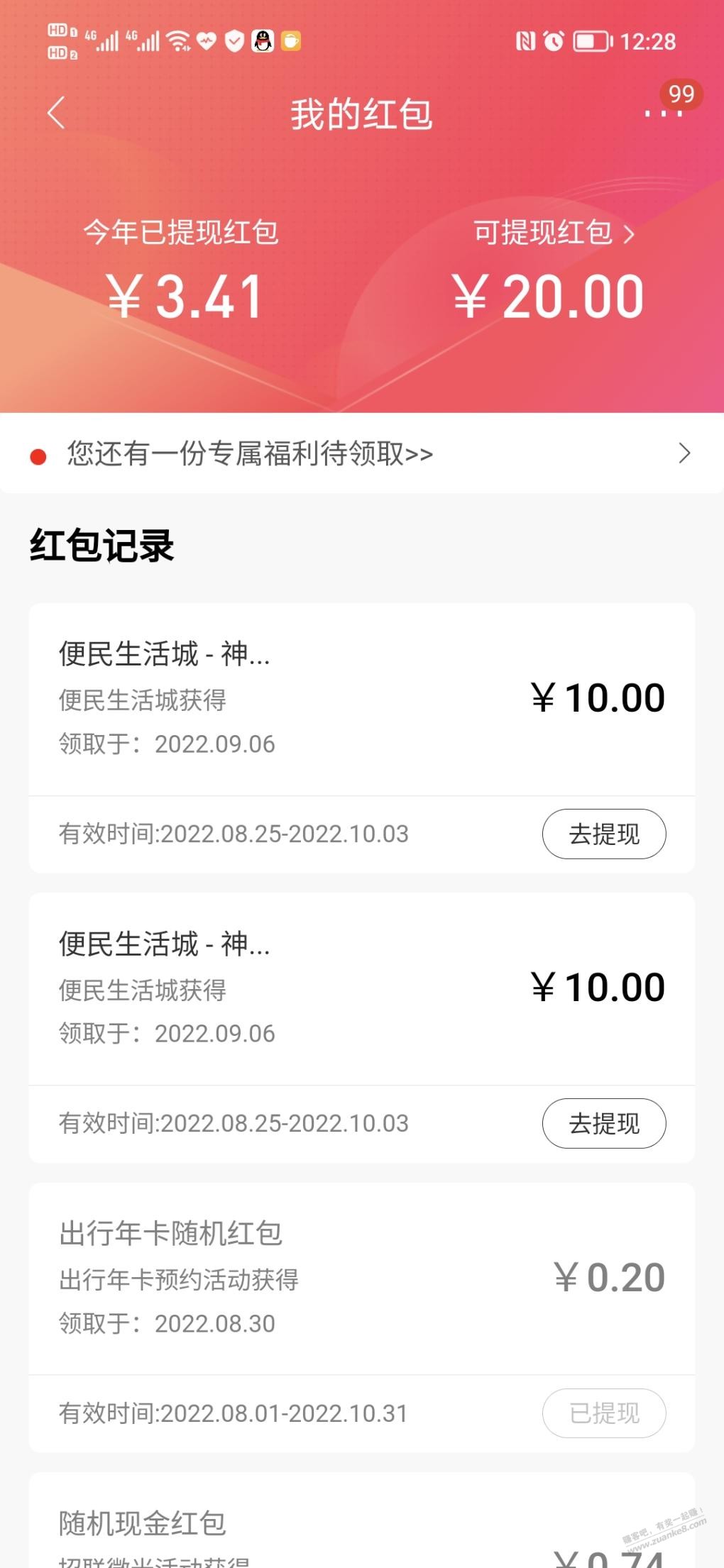Open the 专属福利待领取 banner

coord(362,453)
